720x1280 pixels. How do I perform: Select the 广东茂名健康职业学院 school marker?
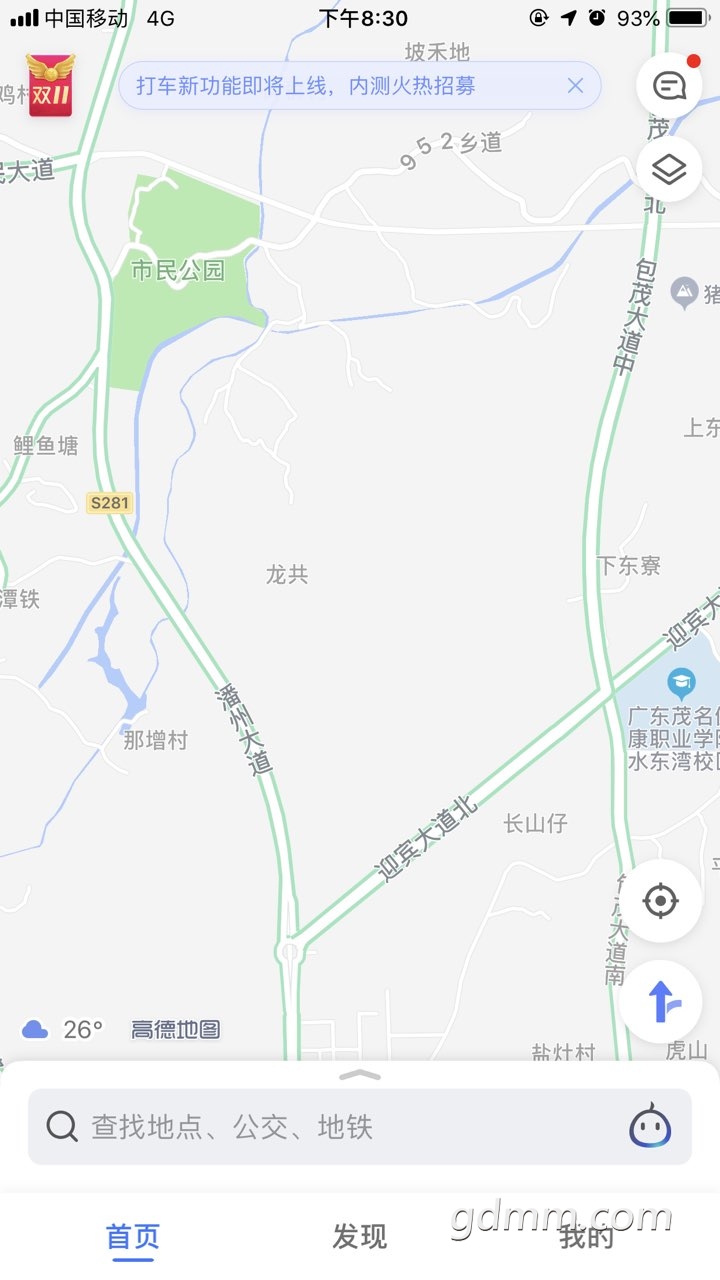[x=681, y=684]
